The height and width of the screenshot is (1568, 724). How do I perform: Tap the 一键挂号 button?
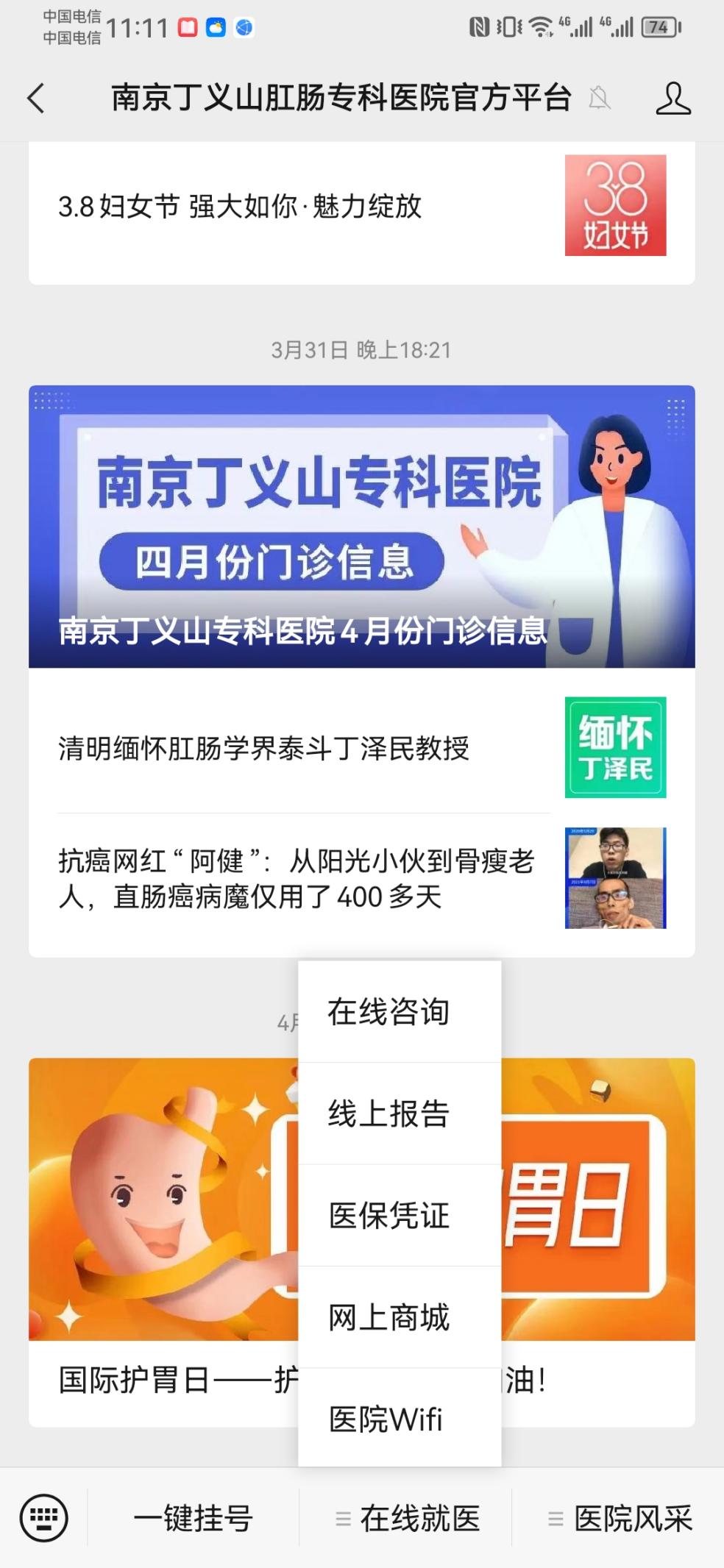[x=194, y=1517]
